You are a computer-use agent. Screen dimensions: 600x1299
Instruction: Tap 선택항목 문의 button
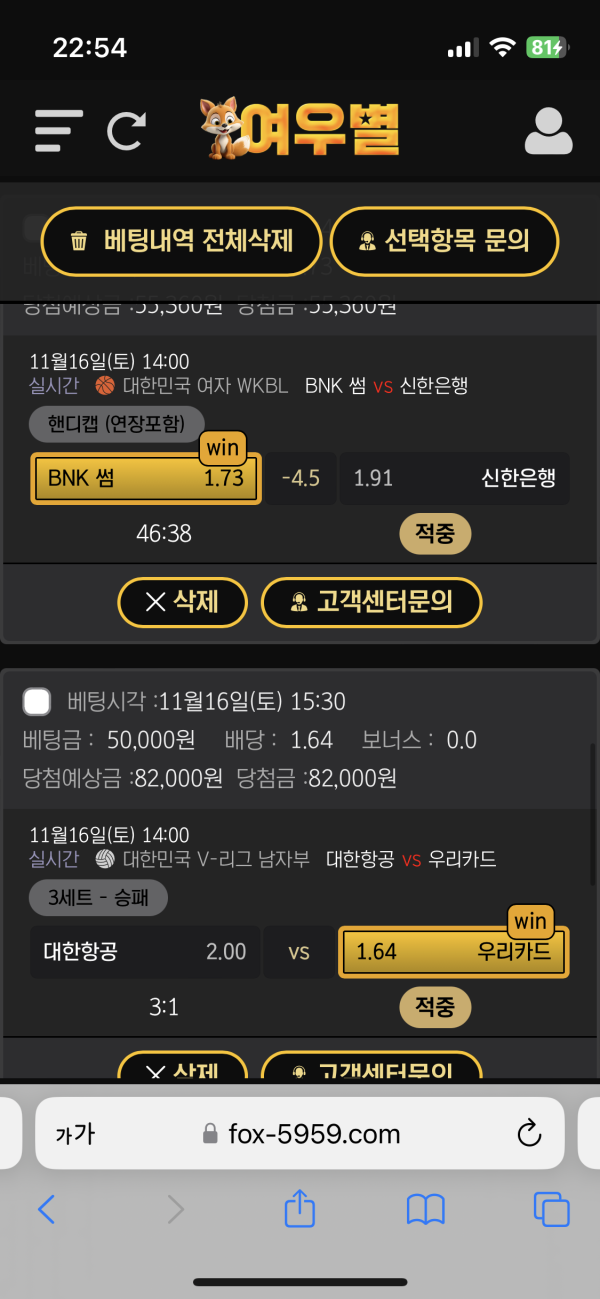[444, 241]
